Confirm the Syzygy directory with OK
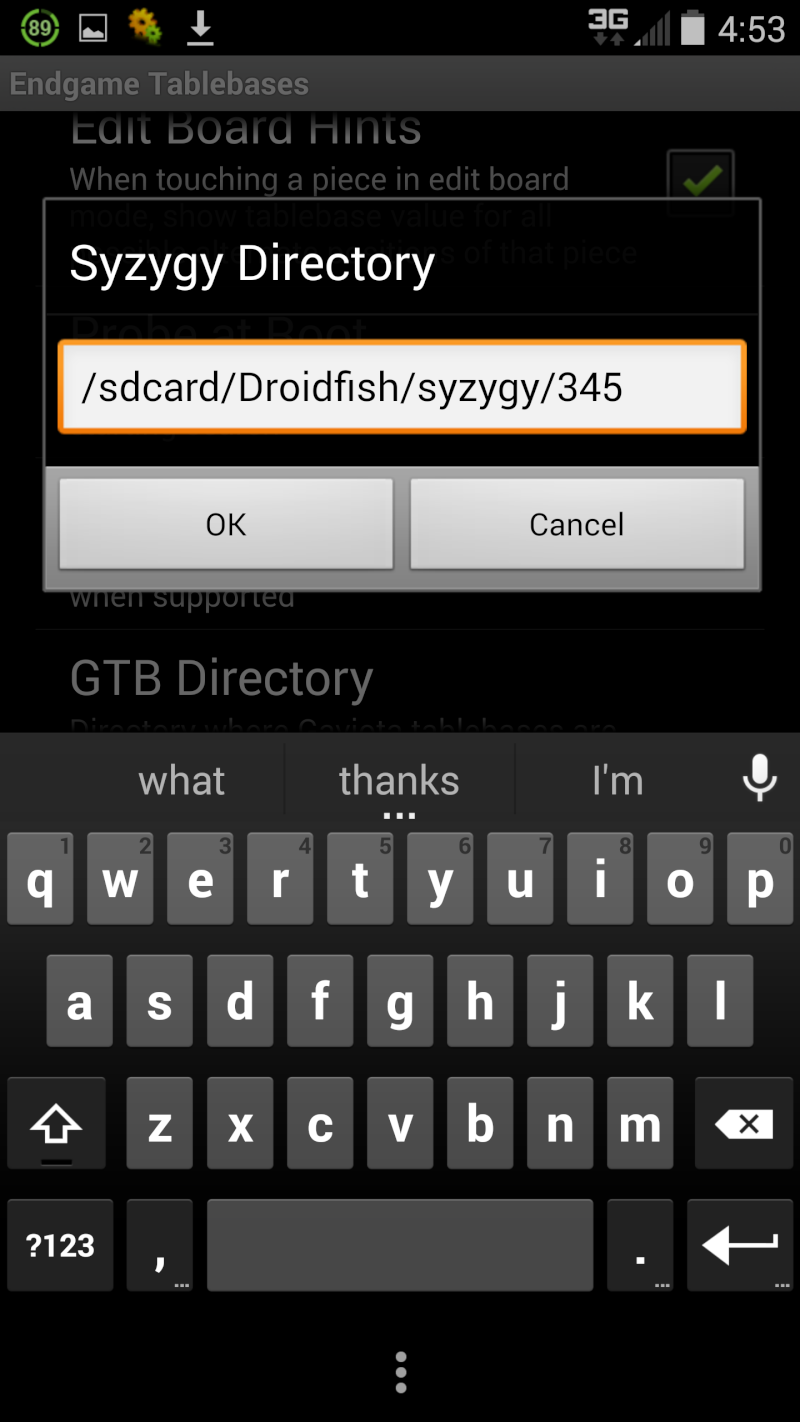This screenshot has height=1422, width=800. (x=226, y=524)
